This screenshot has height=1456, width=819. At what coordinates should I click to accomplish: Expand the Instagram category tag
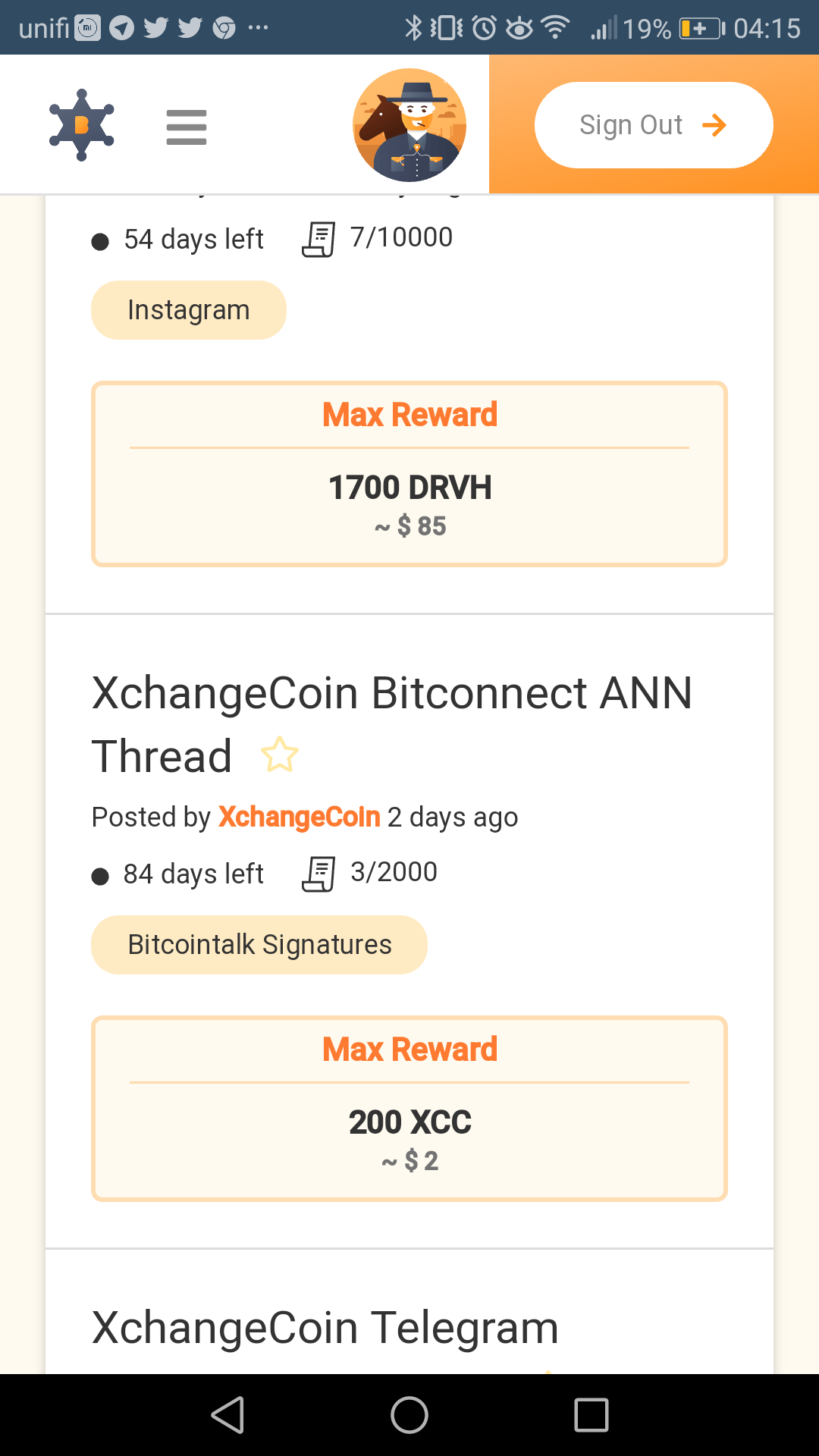click(188, 309)
